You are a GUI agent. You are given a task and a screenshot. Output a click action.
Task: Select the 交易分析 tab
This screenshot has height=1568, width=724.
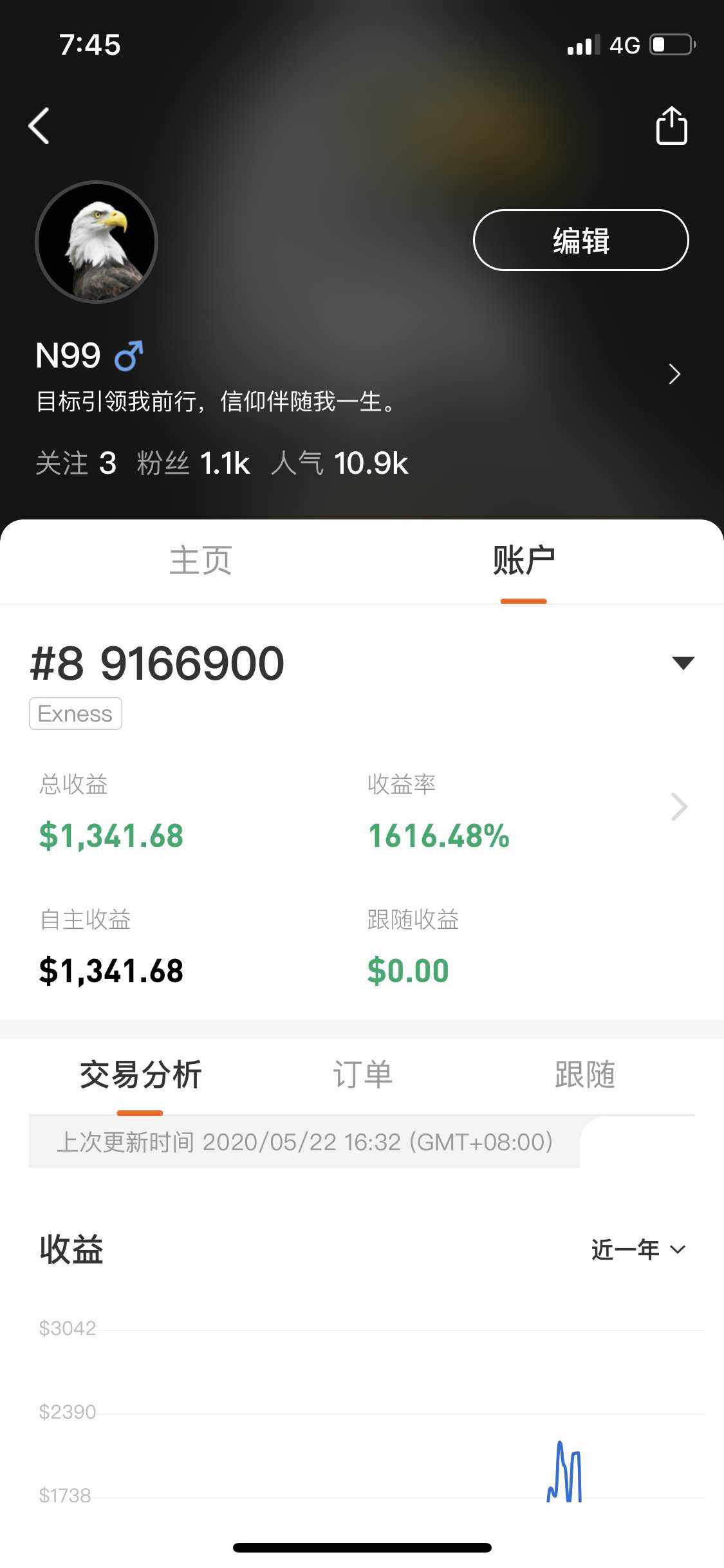point(140,1074)
